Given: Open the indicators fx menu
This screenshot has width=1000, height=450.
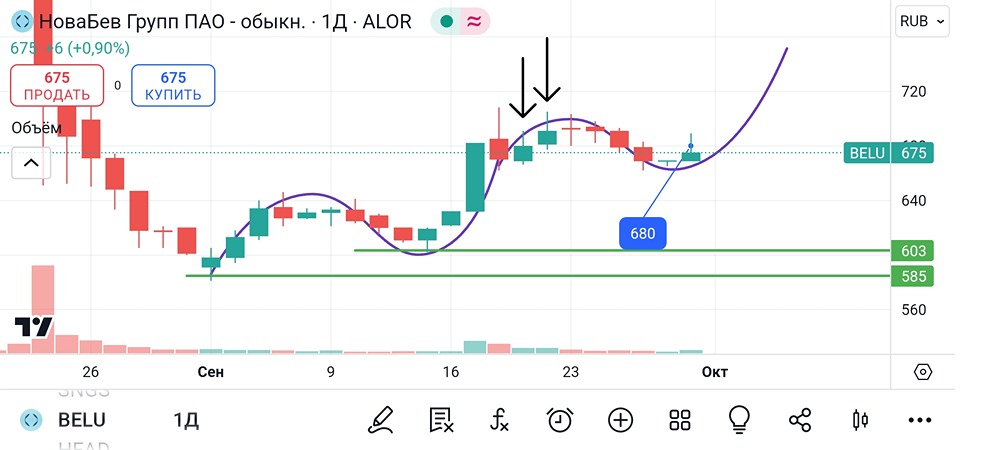Looking at the screenshot, I should 500,420.
